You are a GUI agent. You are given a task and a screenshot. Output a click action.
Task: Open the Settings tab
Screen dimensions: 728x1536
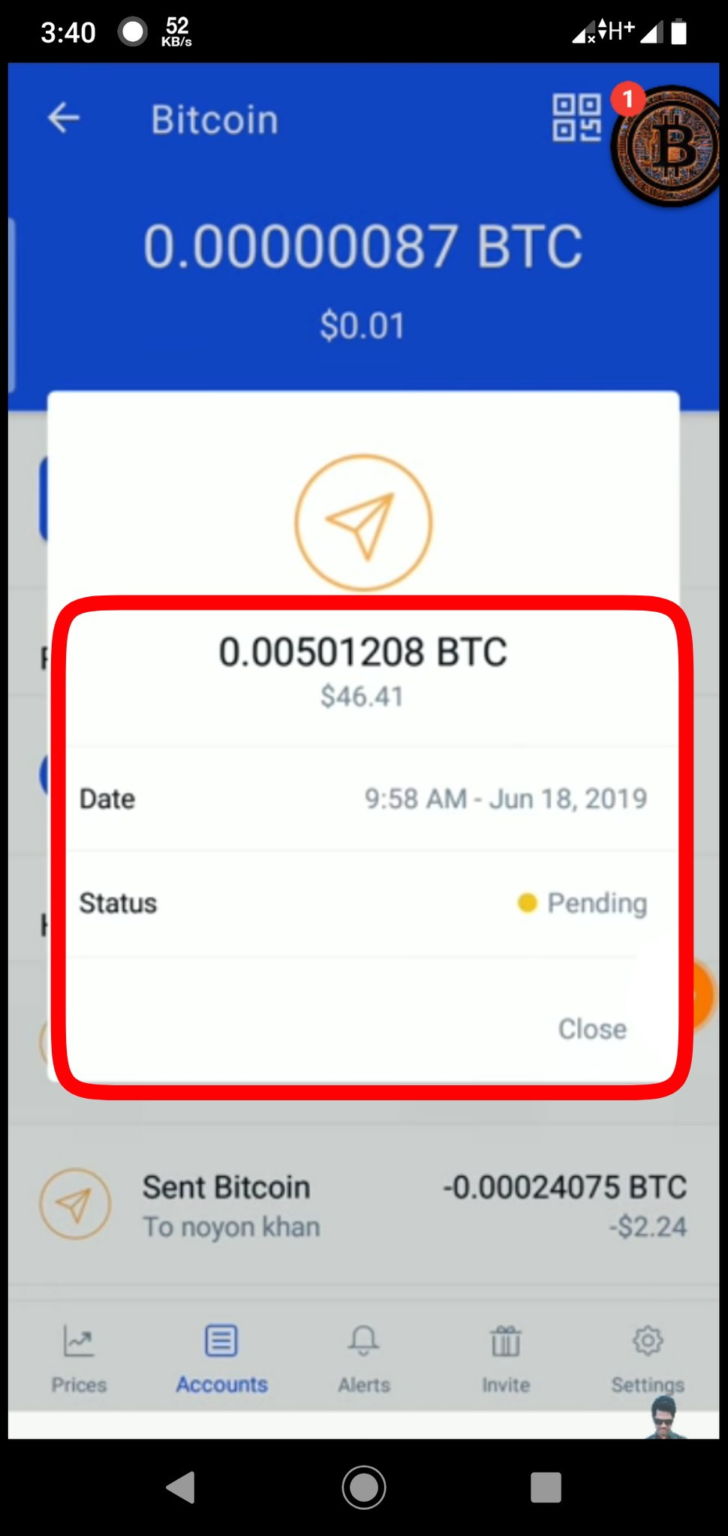pos(647,1358)
